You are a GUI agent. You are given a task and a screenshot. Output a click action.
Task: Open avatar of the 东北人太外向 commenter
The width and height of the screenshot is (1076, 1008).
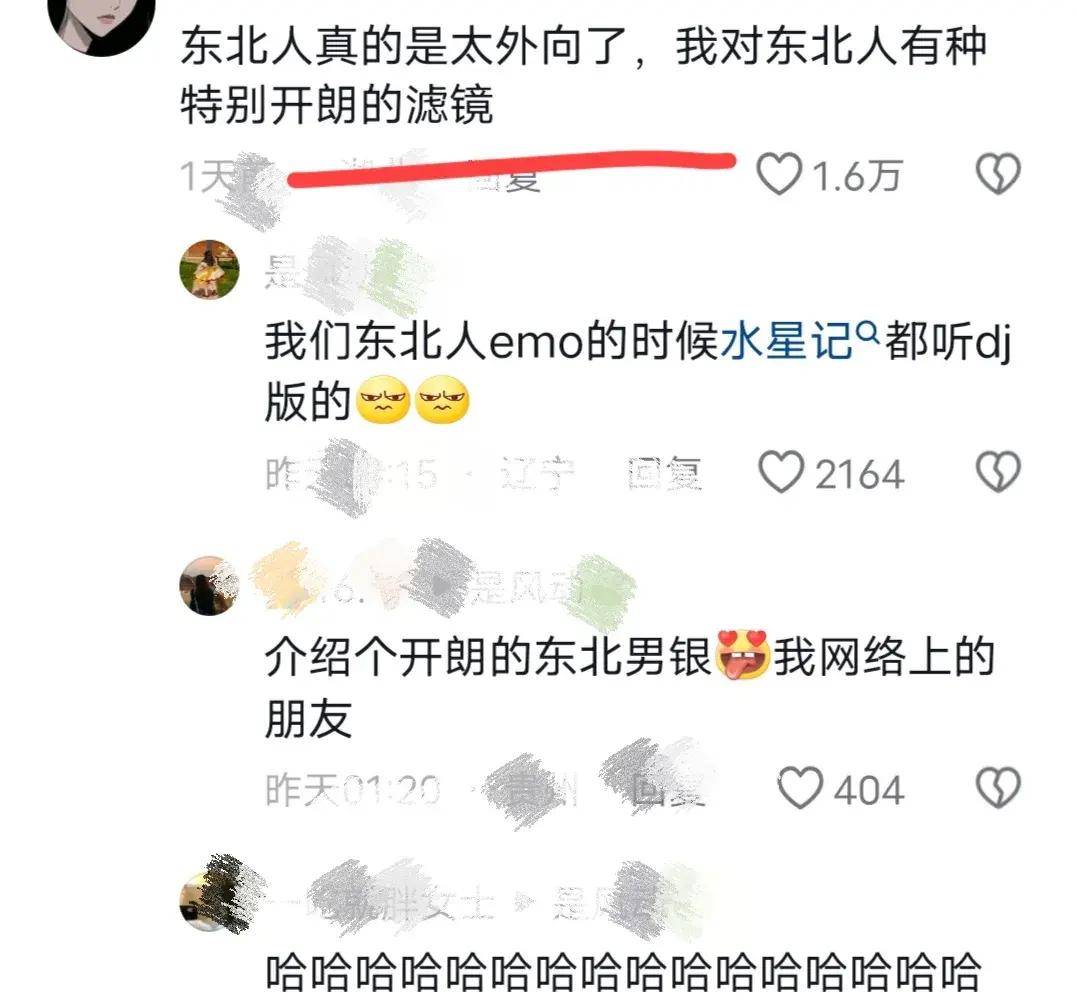click(x=105, y=22)
